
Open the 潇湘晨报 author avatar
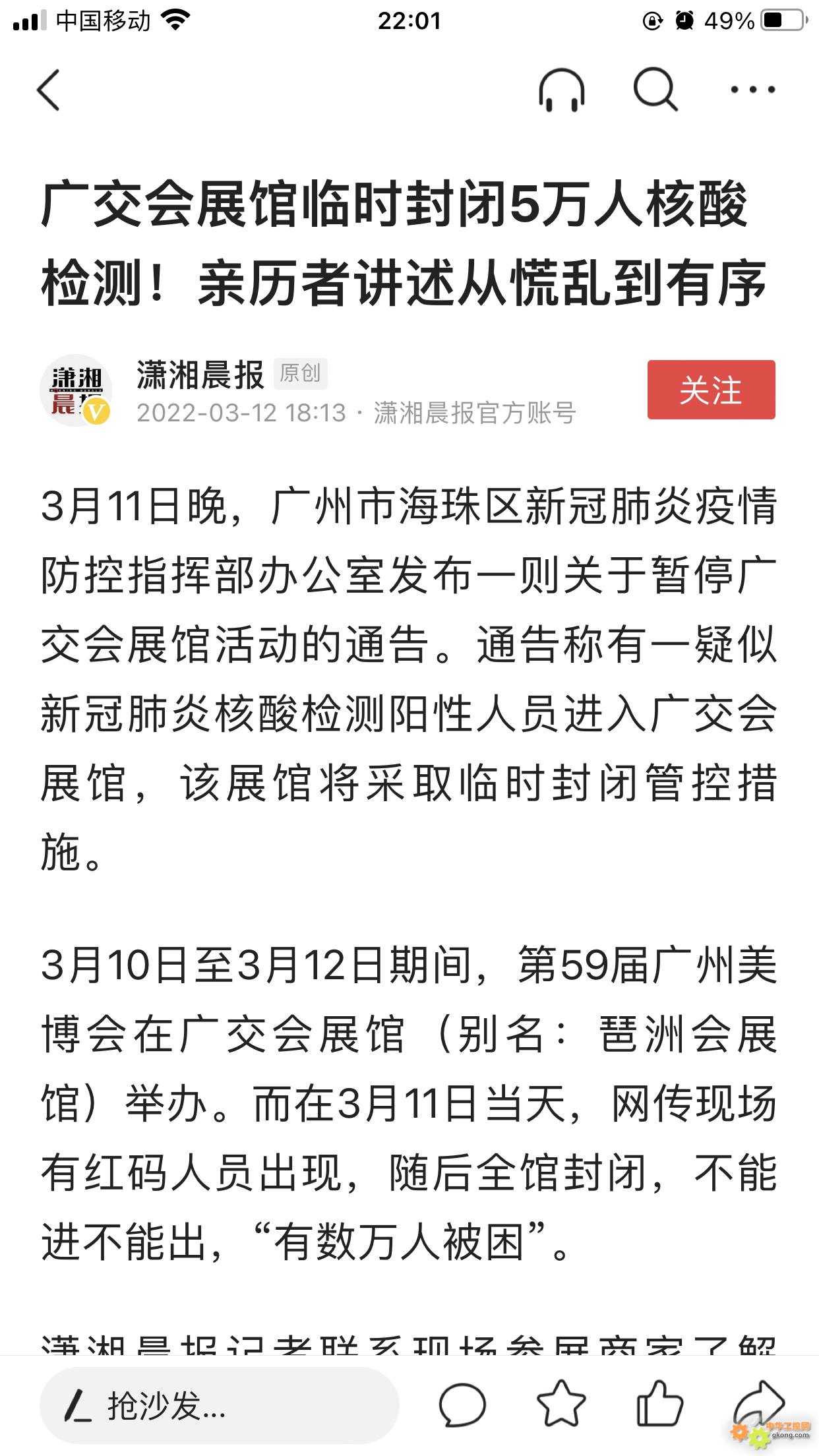click(76, 390)
